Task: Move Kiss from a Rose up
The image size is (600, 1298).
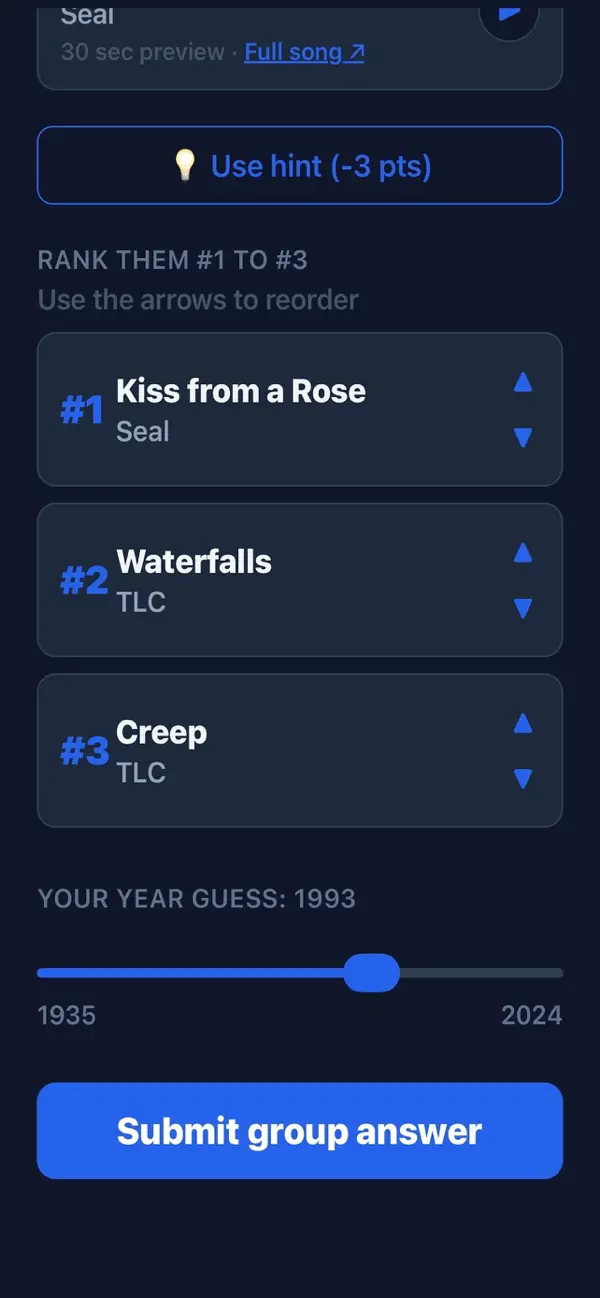Action: (522, 382)
